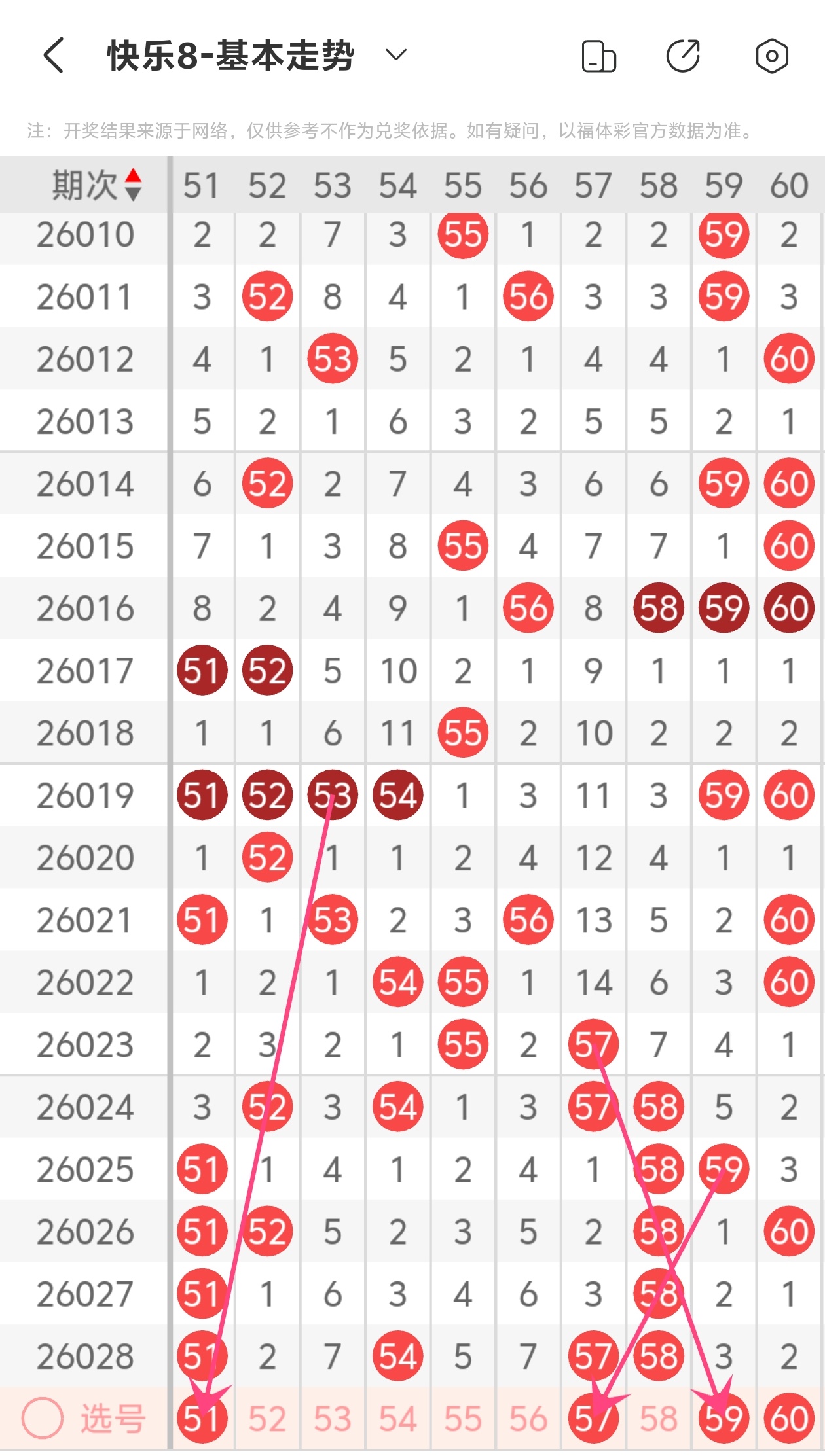
Task: Deselect number 57 in the 选号 row
Action: 593,1418
